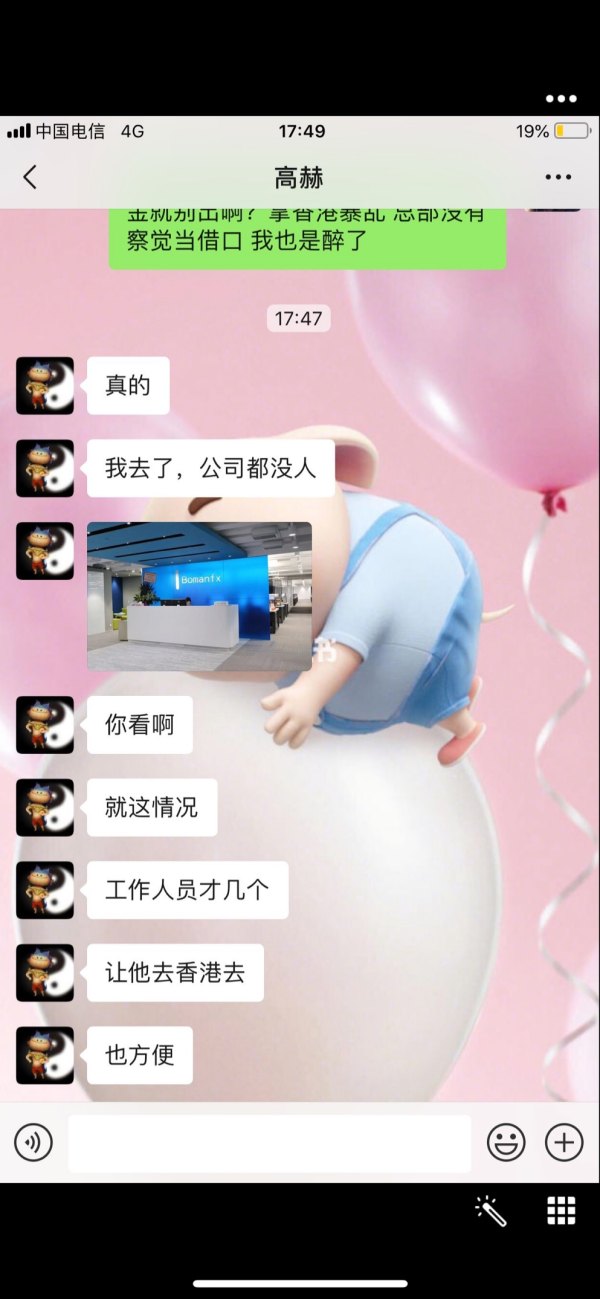Image resolution: width=600 pixels, height=1299 pixels.
Task: Focus the message text field
Action: (x=269, y=1143)
